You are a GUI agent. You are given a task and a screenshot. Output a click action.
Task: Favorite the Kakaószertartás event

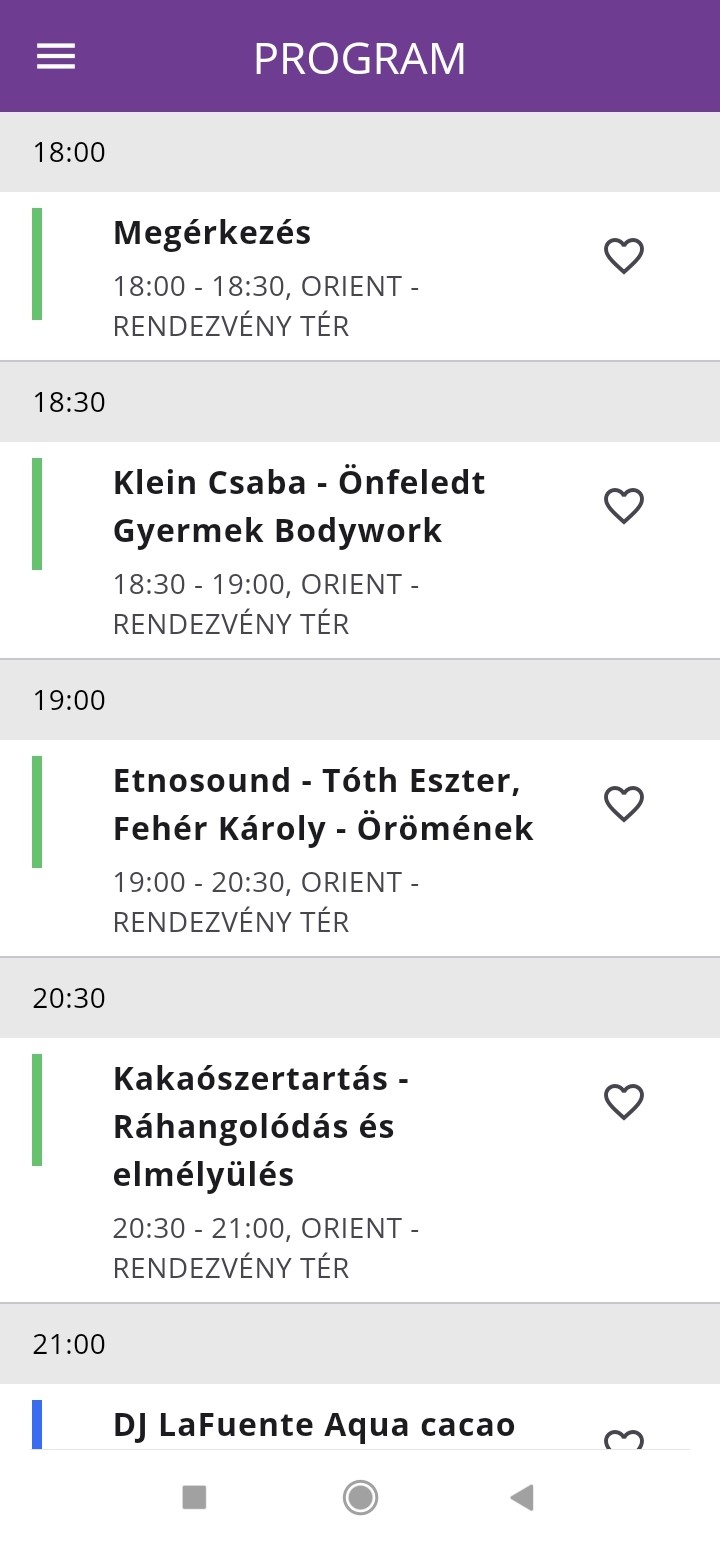click(624, 1102)
